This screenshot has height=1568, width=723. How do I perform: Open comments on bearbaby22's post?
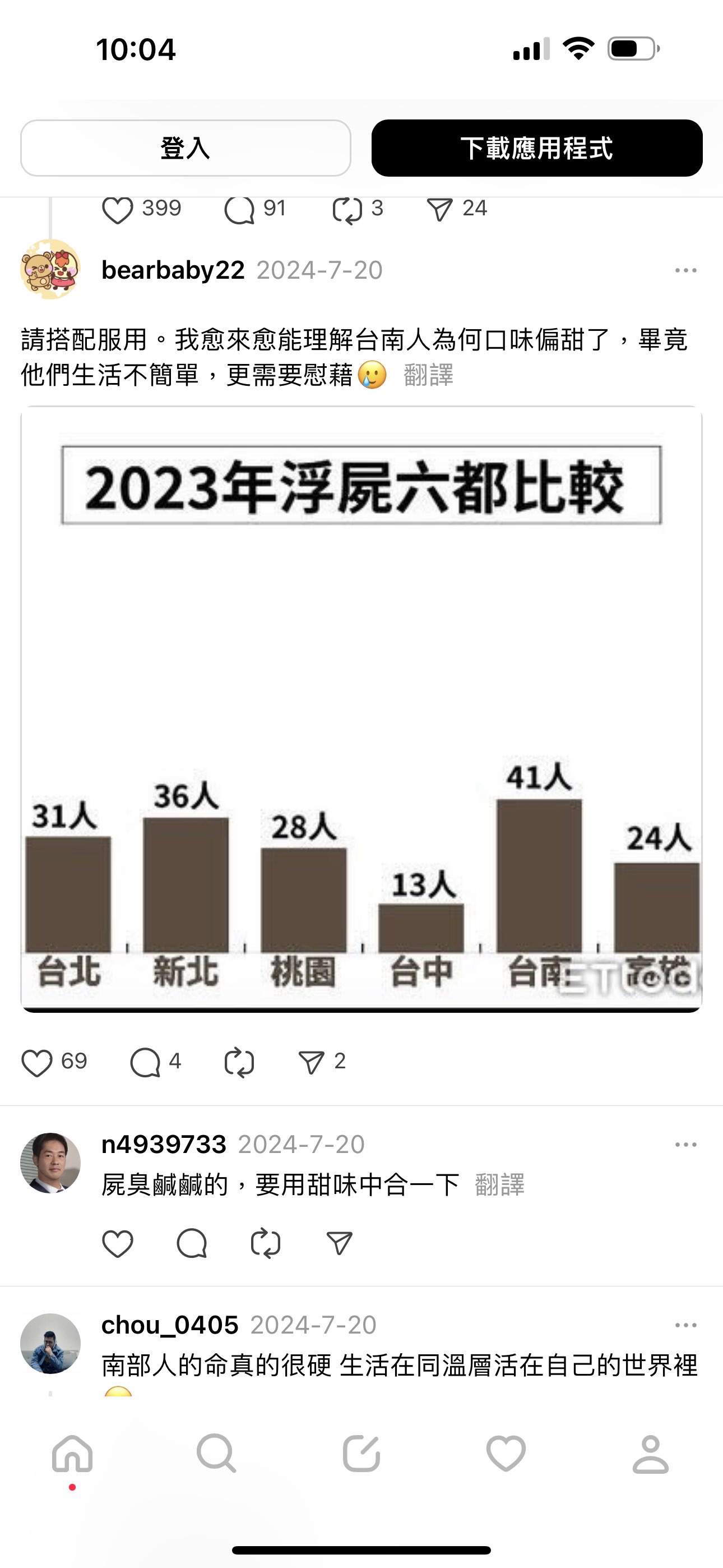(146, 1062)
